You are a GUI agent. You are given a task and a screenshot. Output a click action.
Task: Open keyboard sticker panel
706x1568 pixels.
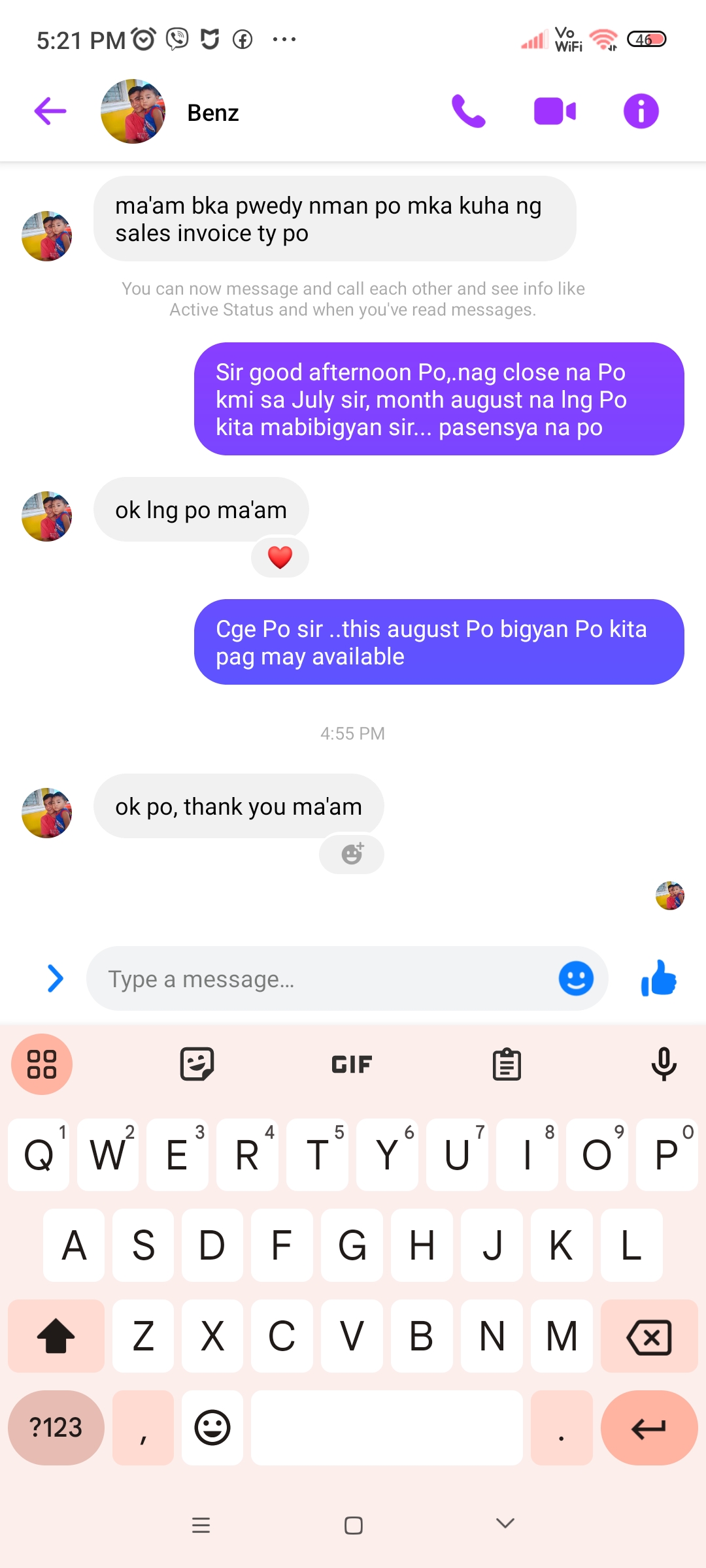[x=197, y=1064]
